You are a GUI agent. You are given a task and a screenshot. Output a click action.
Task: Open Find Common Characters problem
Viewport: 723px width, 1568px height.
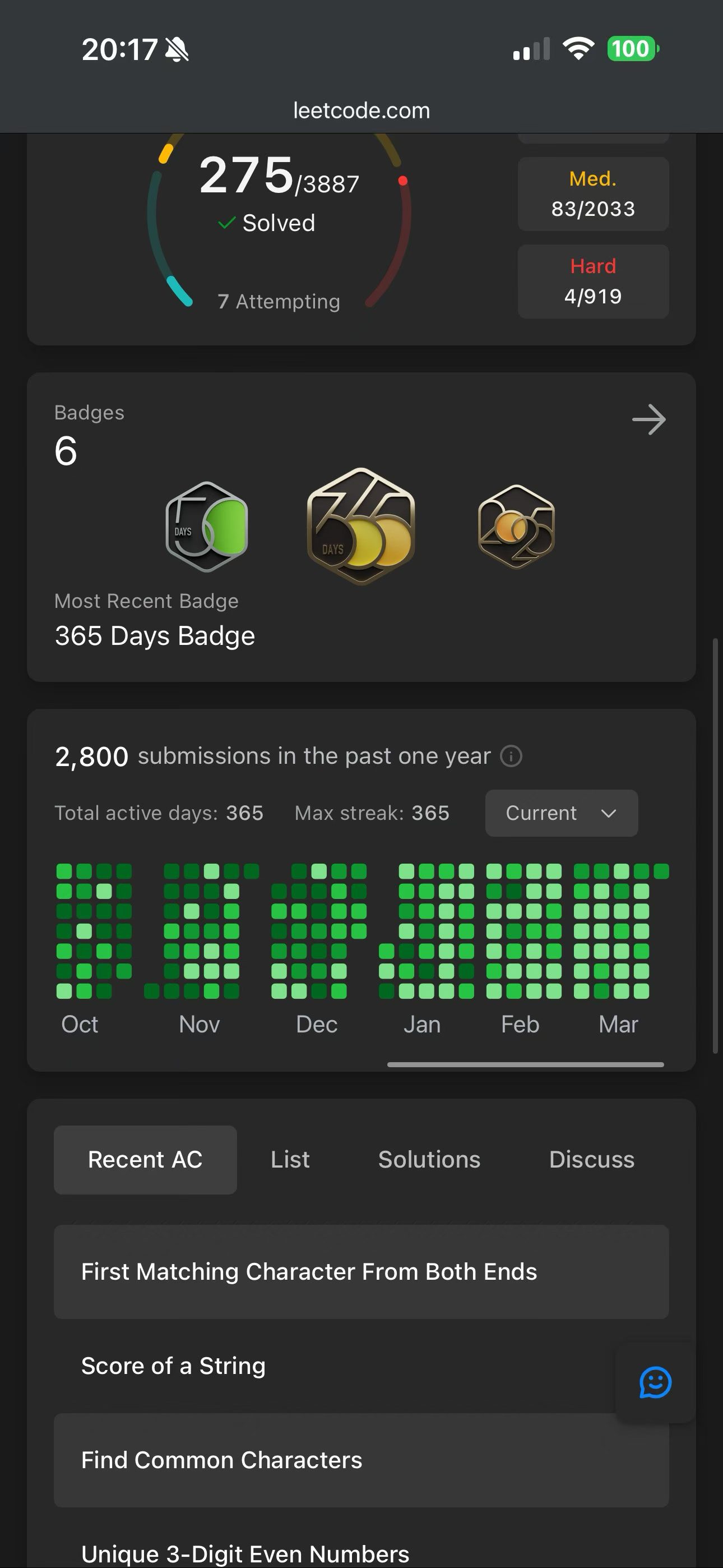point(221,1460)
